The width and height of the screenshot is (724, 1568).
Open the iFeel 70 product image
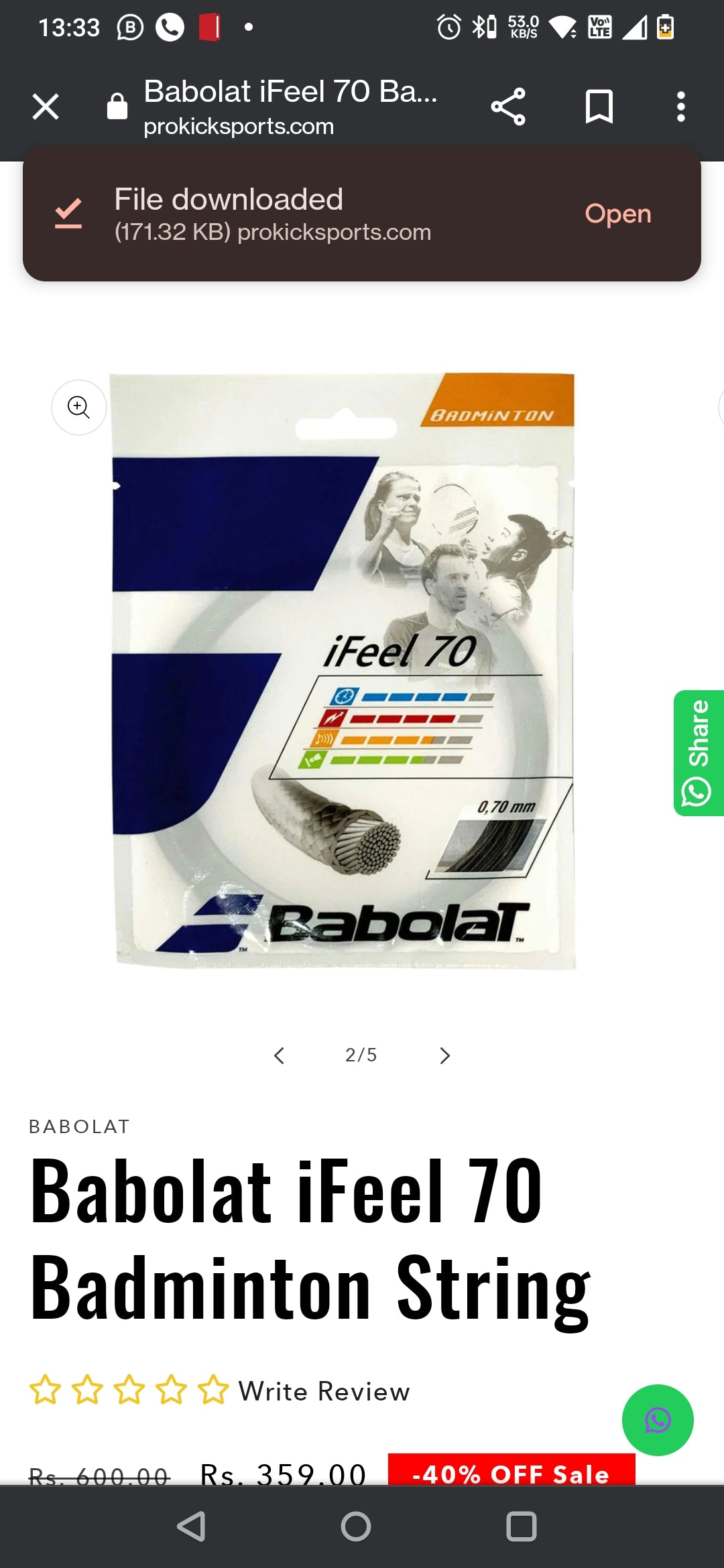coord(343,670)
